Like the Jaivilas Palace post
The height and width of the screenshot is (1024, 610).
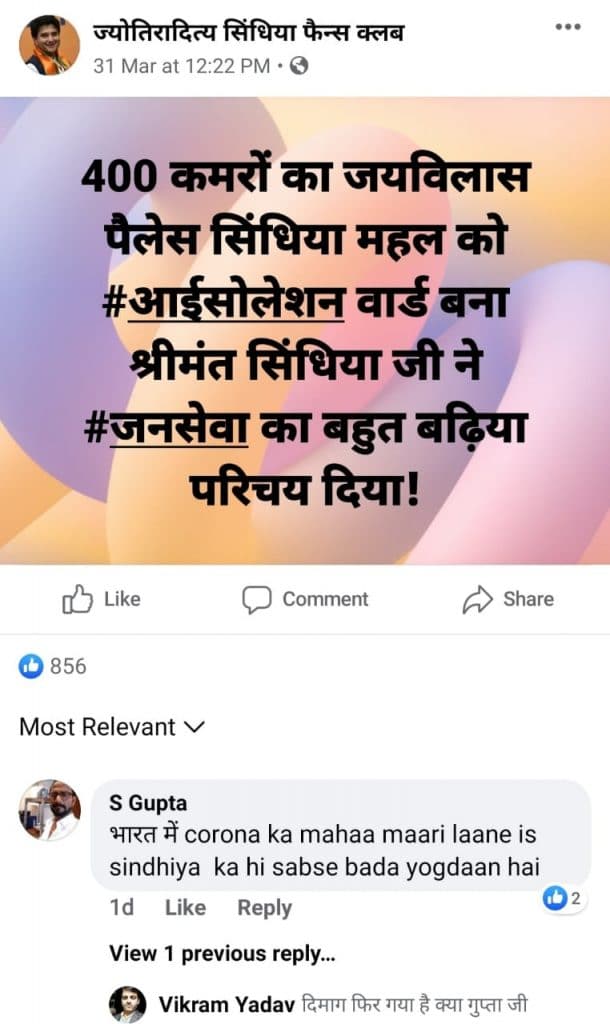[101, 599]
